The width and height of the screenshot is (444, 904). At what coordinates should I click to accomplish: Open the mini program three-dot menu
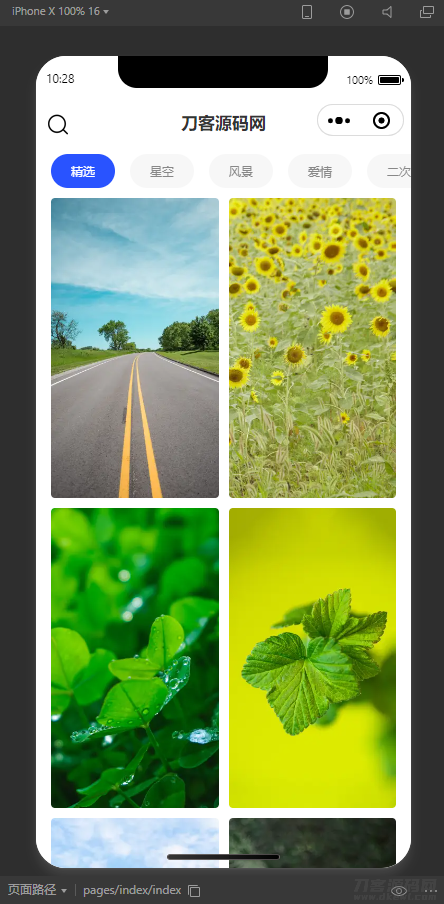pos(339,120)
